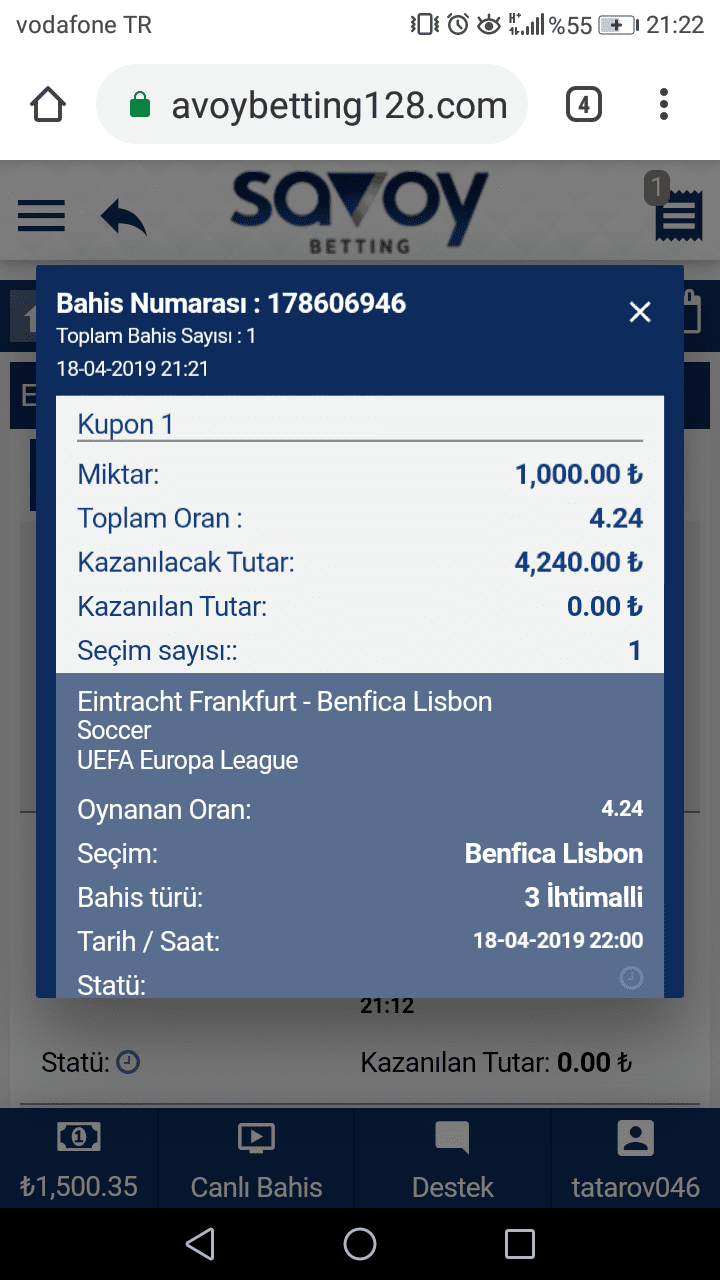Go to the browser home page
720x1280 pixels.
pyautogui.click(x=48, y=105)
